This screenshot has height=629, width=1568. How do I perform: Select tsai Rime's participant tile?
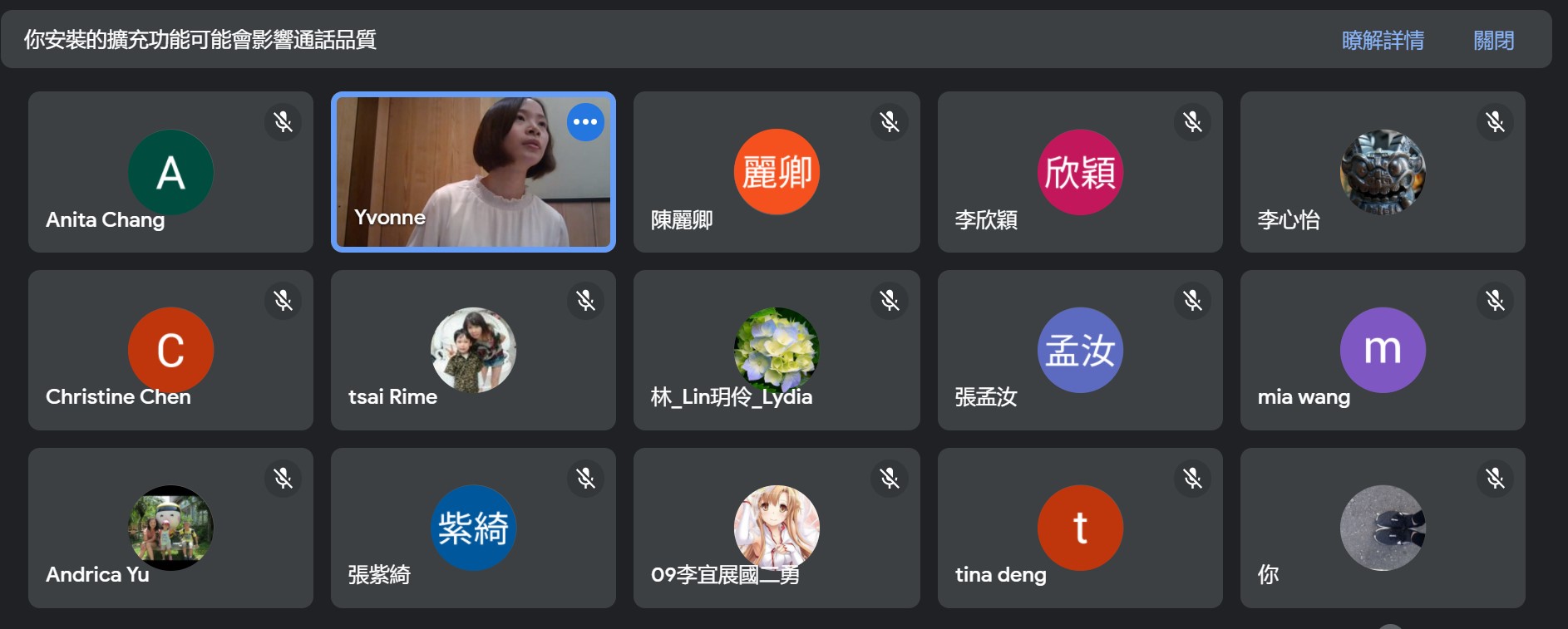point(473,350)
